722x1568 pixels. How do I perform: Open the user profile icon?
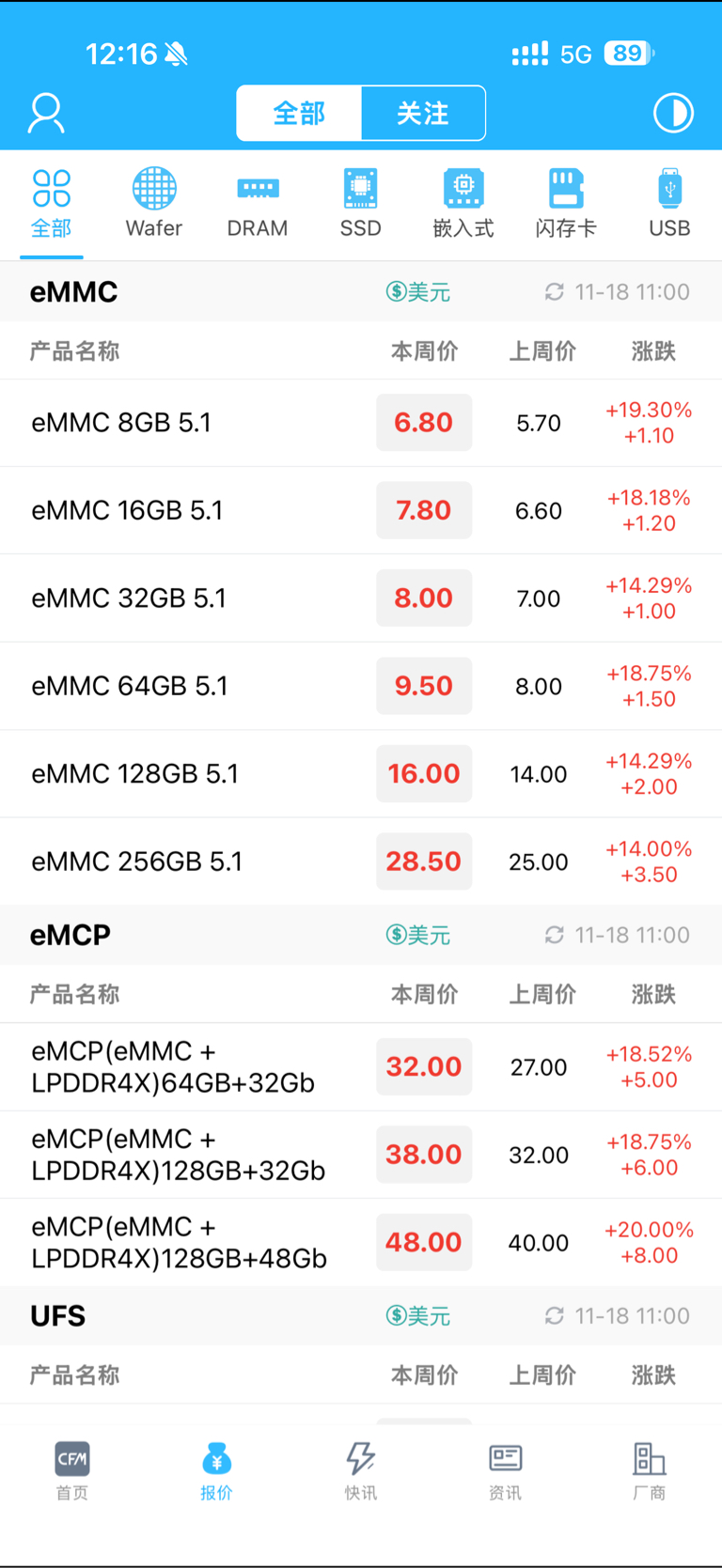[46, 114]
